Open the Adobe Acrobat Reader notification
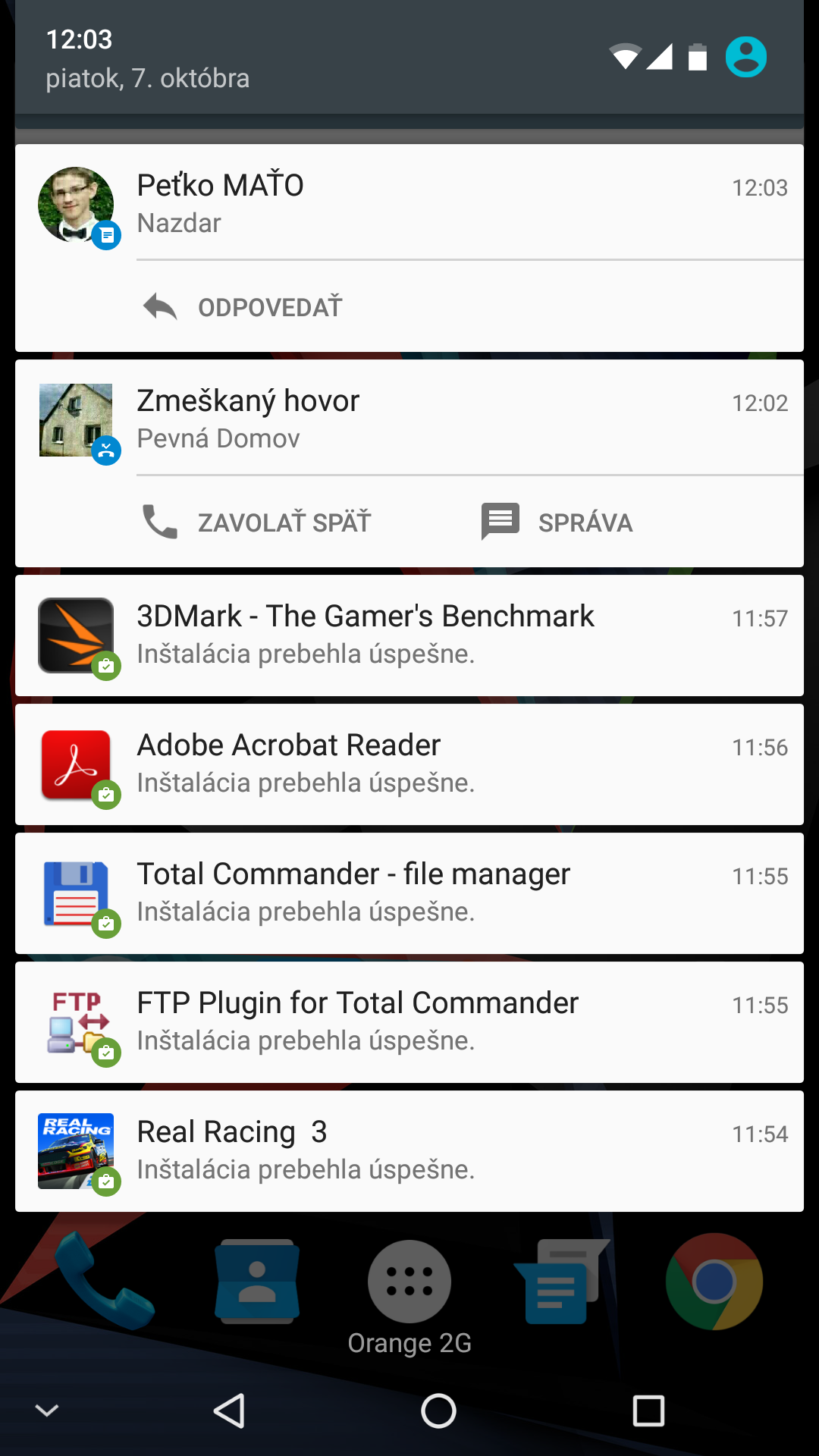Screen dimensions: 819x1456 click(409, 764)
